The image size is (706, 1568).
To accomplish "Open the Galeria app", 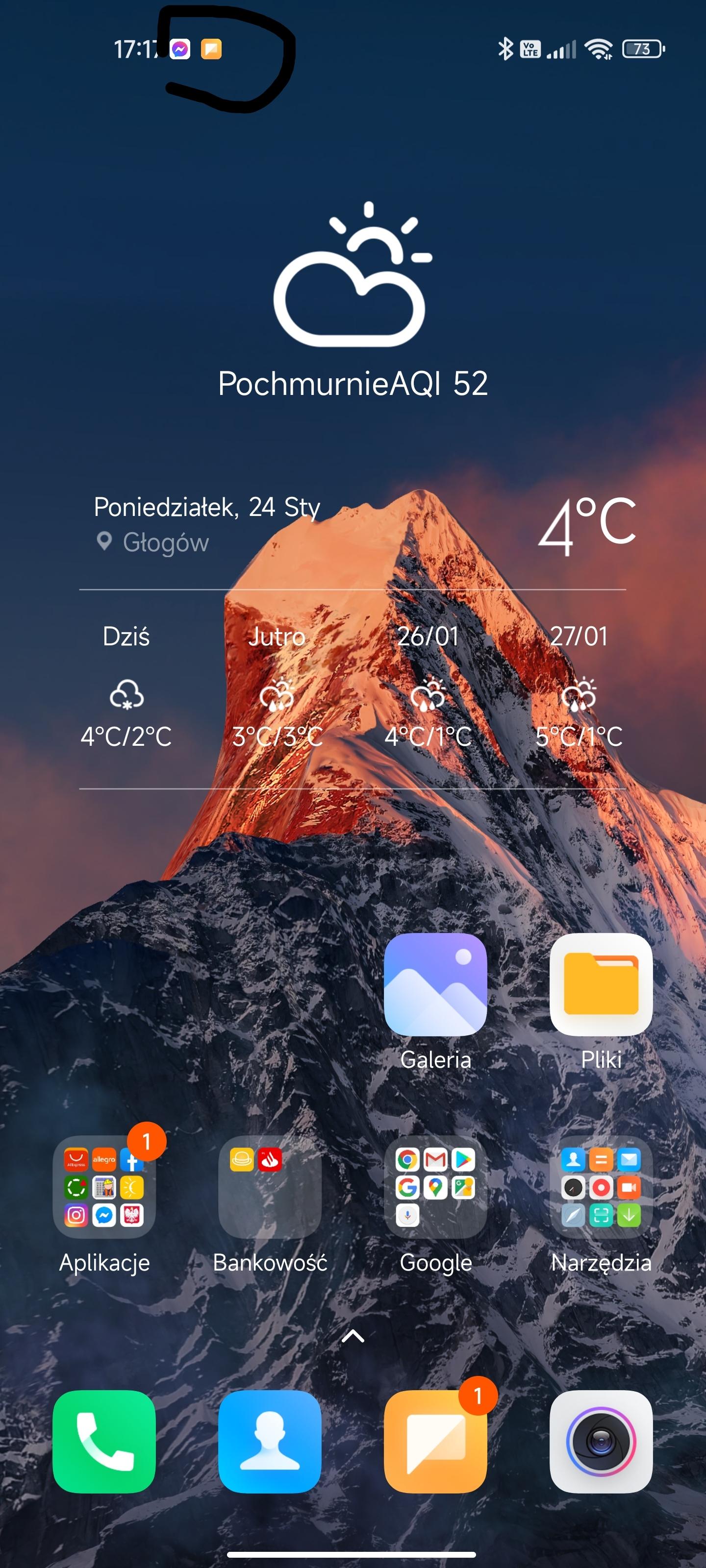I will [x=435, y=984].
